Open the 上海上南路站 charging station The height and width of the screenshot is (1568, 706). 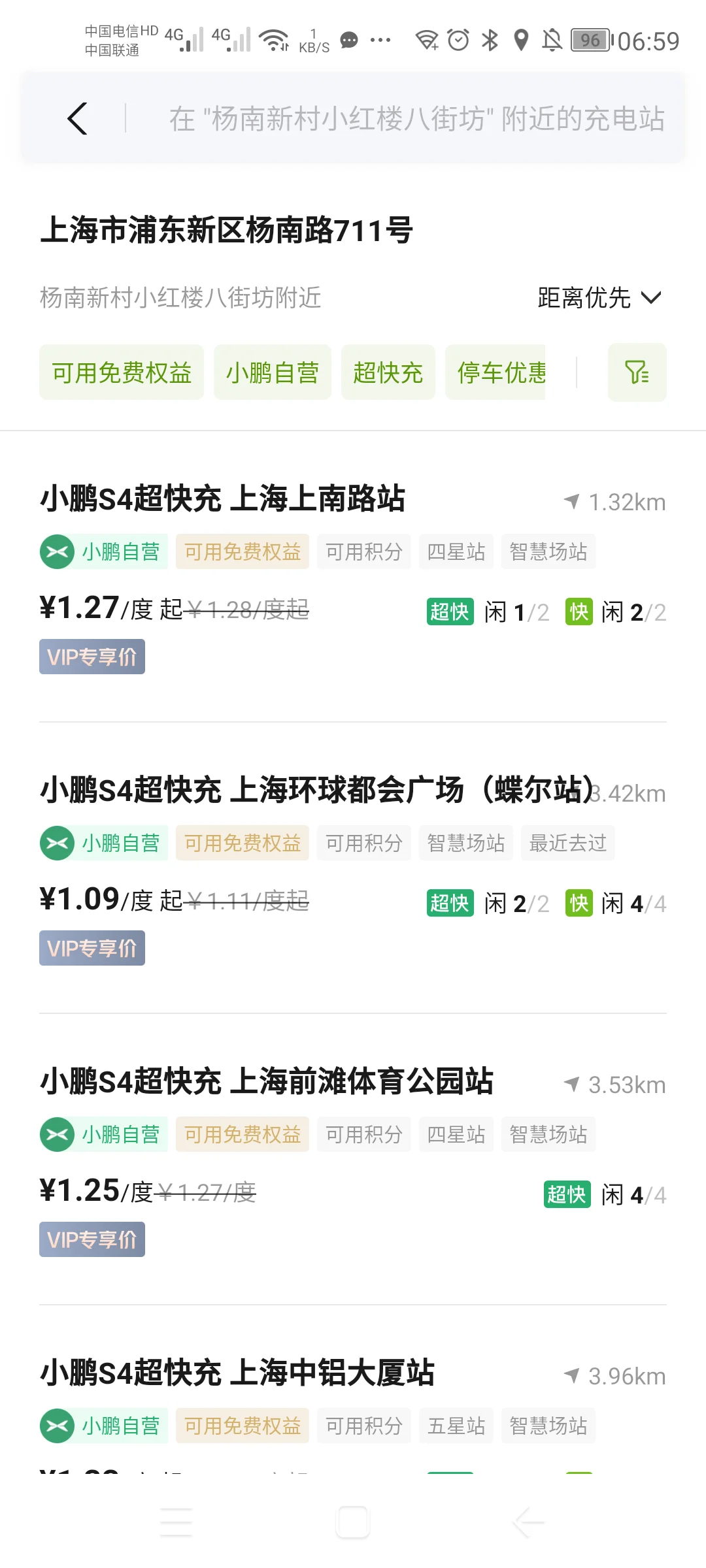[353, 576]
